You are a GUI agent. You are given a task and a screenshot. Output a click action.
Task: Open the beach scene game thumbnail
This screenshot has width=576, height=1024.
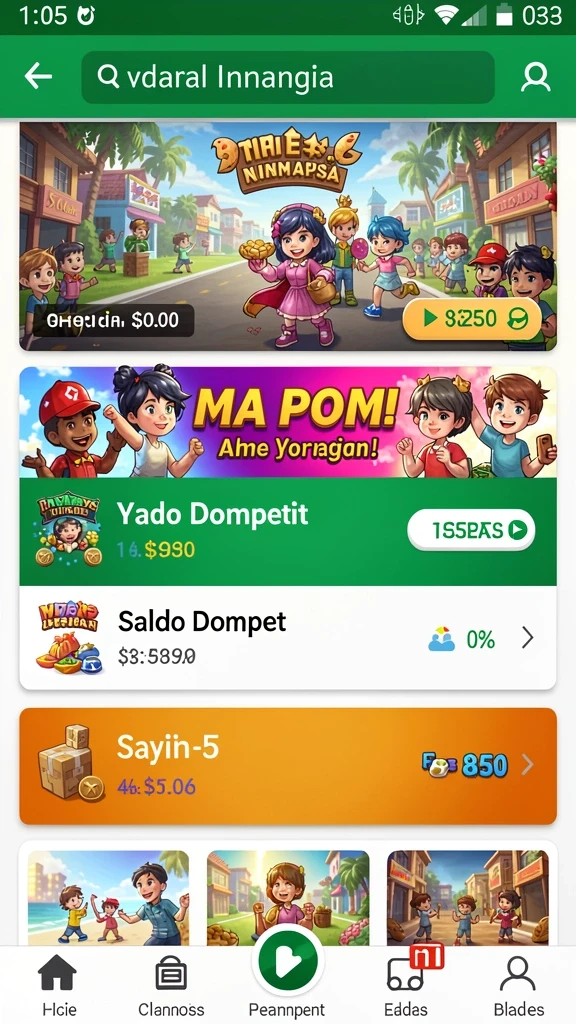point(108,898)
